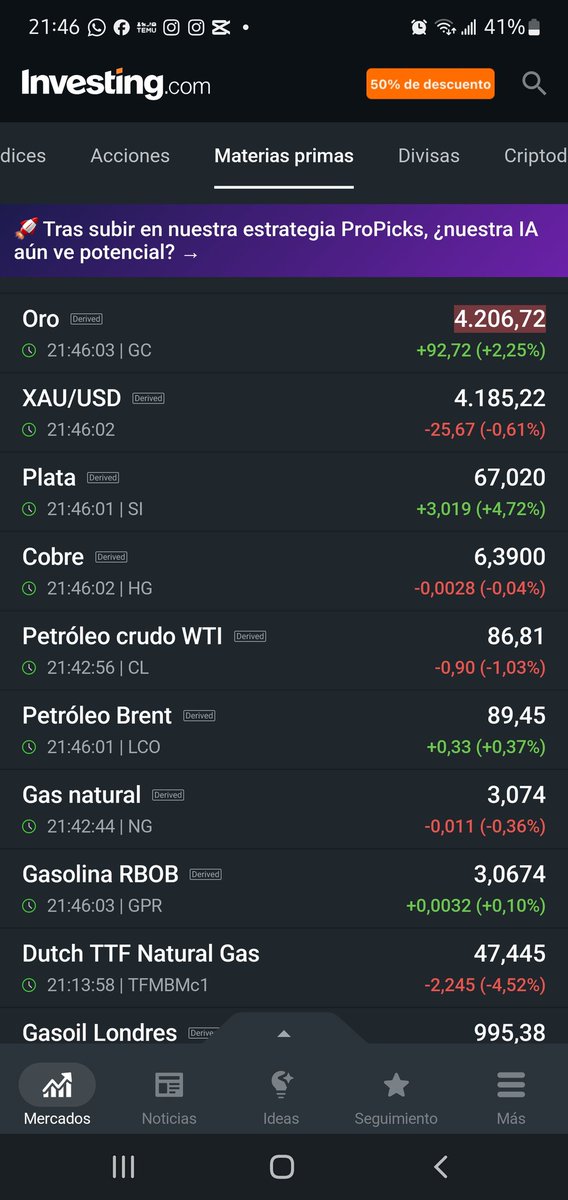The height and width of the screenshot is (1200, 568).
Task: Open Dutch TTF Natural Gas row
Action: 284,968
